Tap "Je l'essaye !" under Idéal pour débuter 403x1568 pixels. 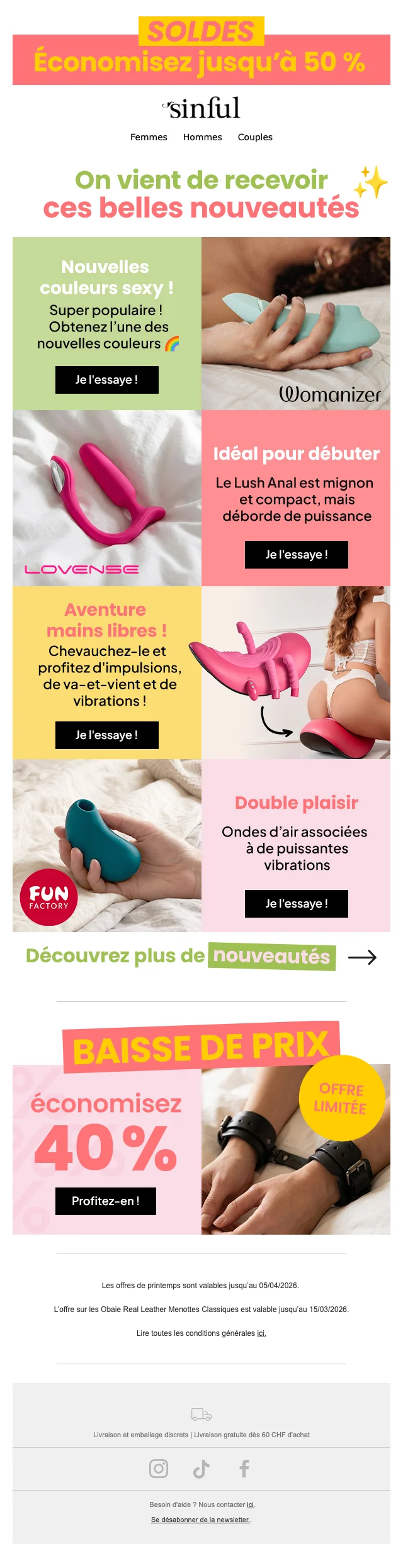[x=296, y=555]
